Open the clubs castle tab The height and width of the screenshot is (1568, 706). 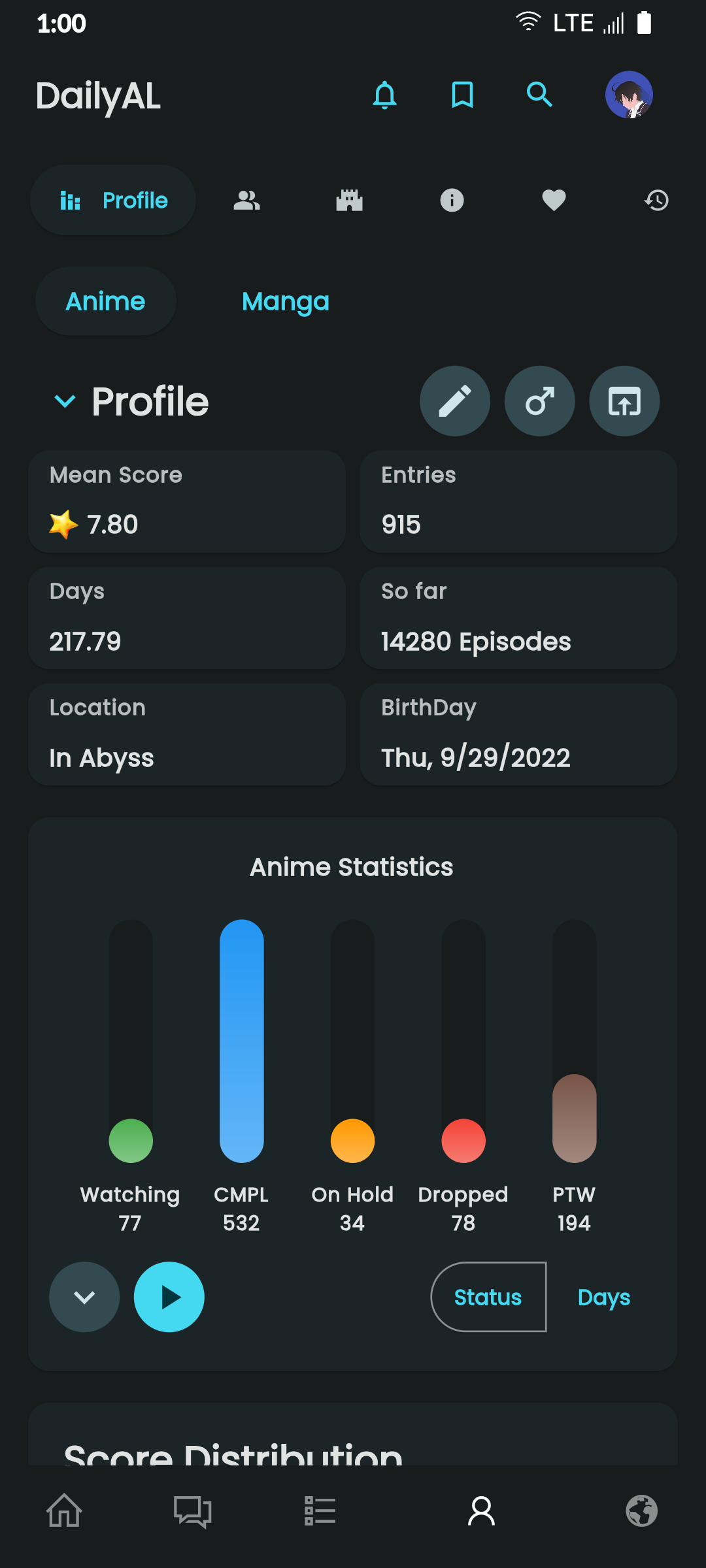pos(349,201)
